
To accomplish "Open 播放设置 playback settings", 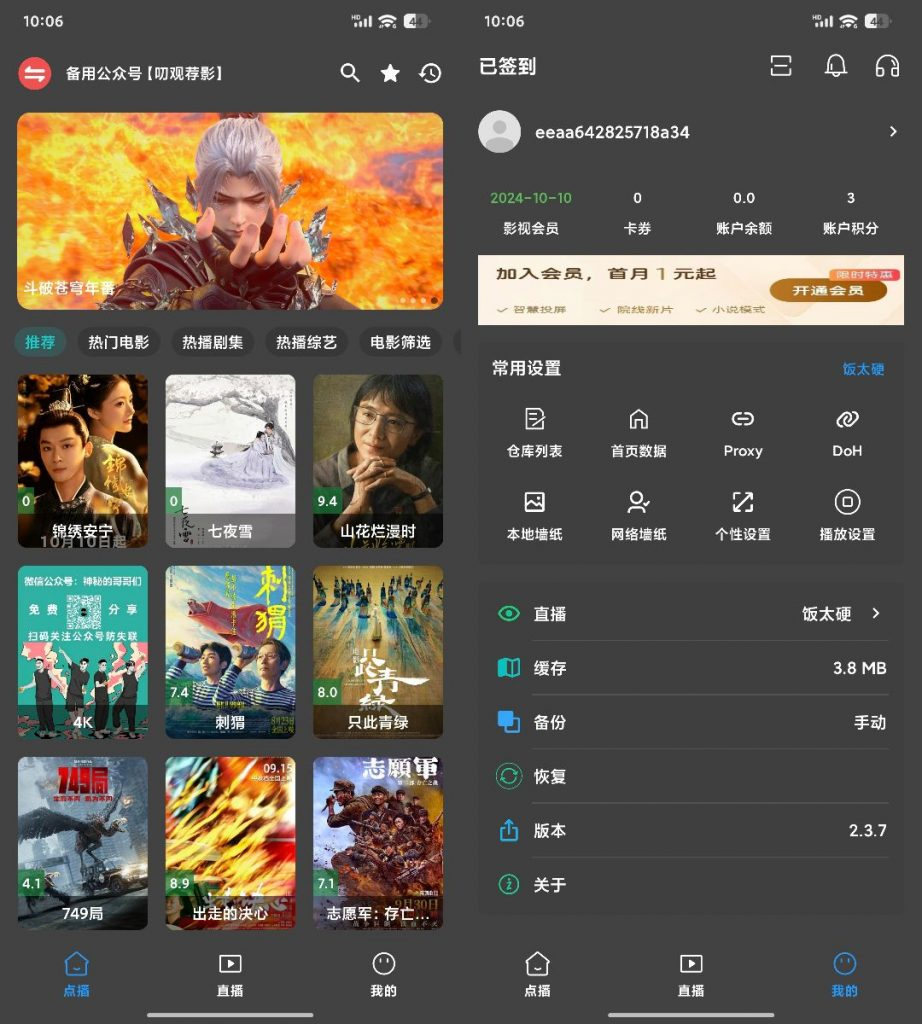I will pos(847,515).
